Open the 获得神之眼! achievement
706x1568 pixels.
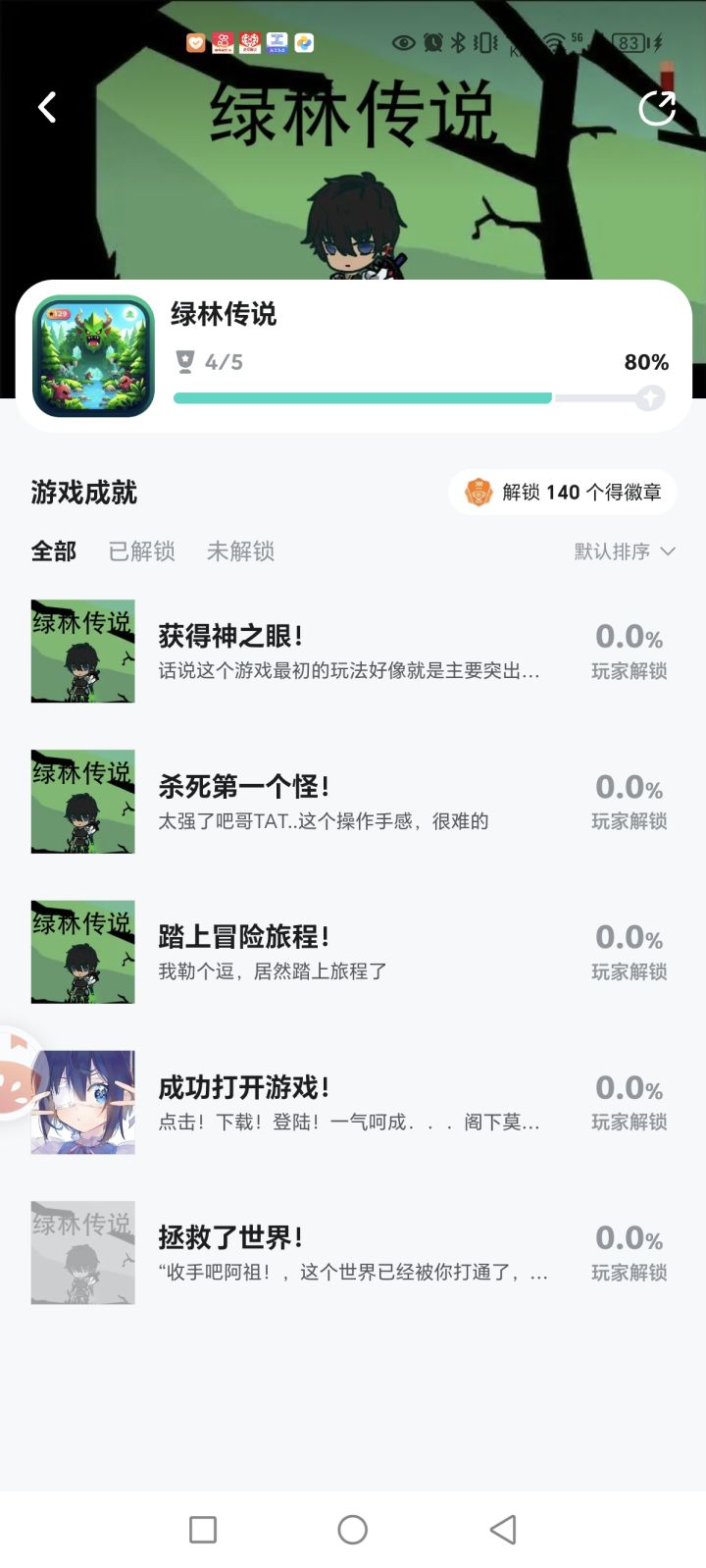348,651
